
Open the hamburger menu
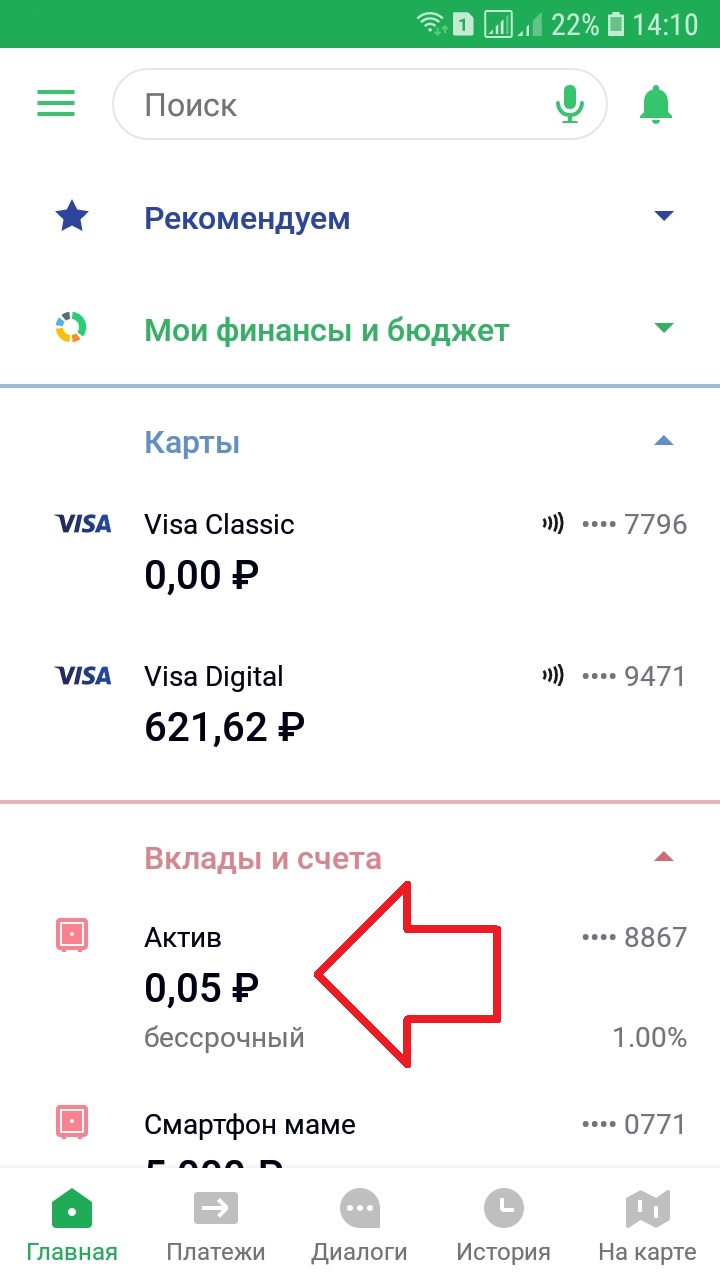coord(56,103)
